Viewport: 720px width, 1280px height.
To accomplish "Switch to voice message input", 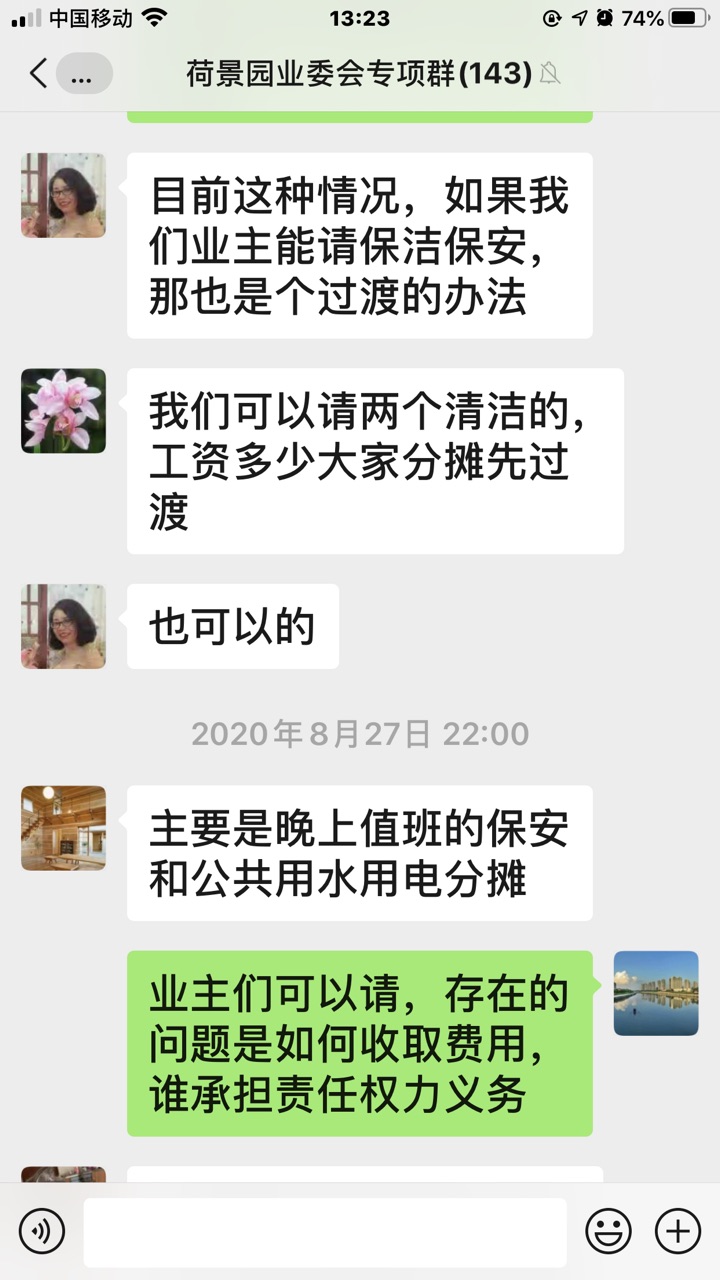I will click(x=41, y=1230).
